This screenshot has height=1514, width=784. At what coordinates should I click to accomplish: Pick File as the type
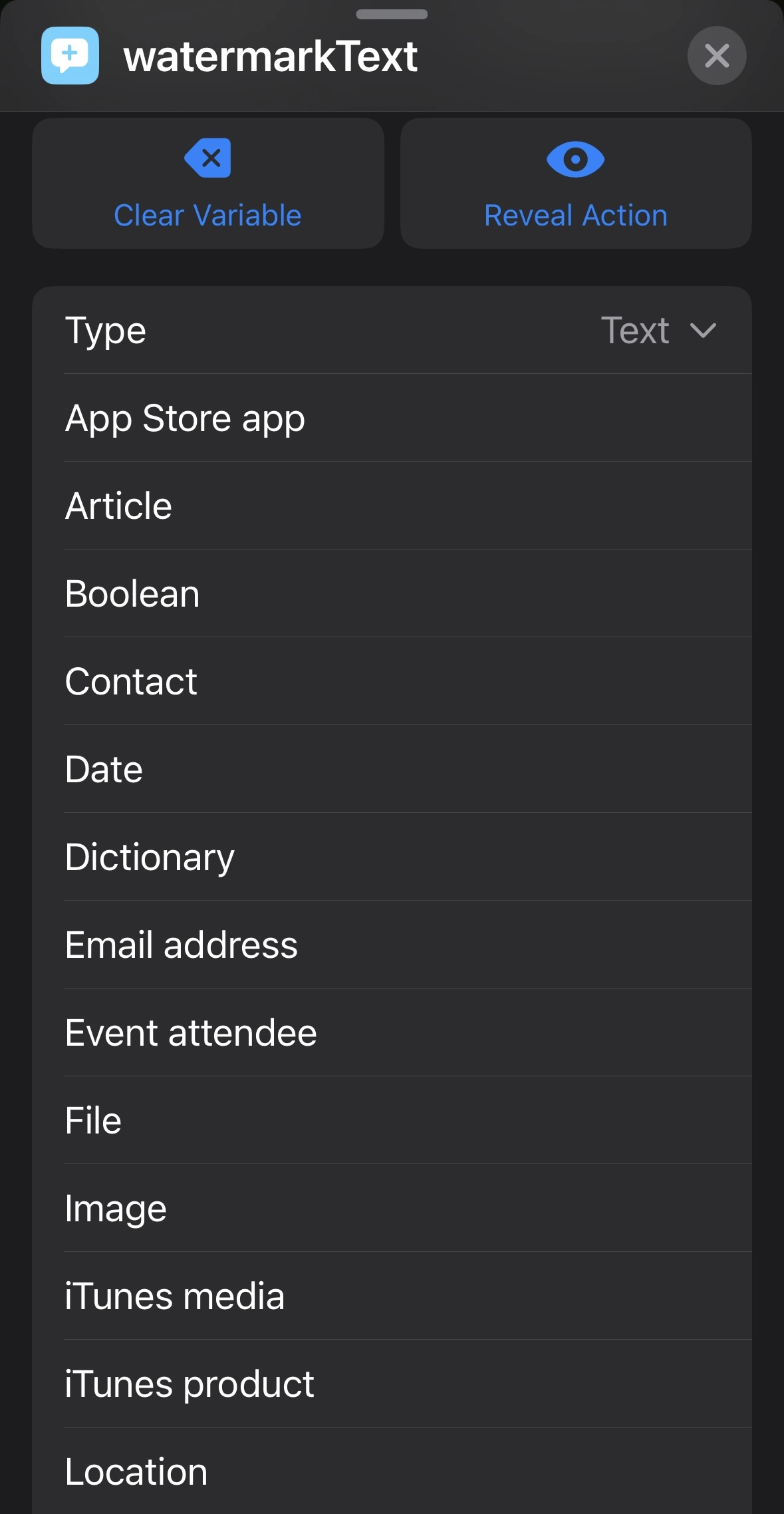point(392,1121)
